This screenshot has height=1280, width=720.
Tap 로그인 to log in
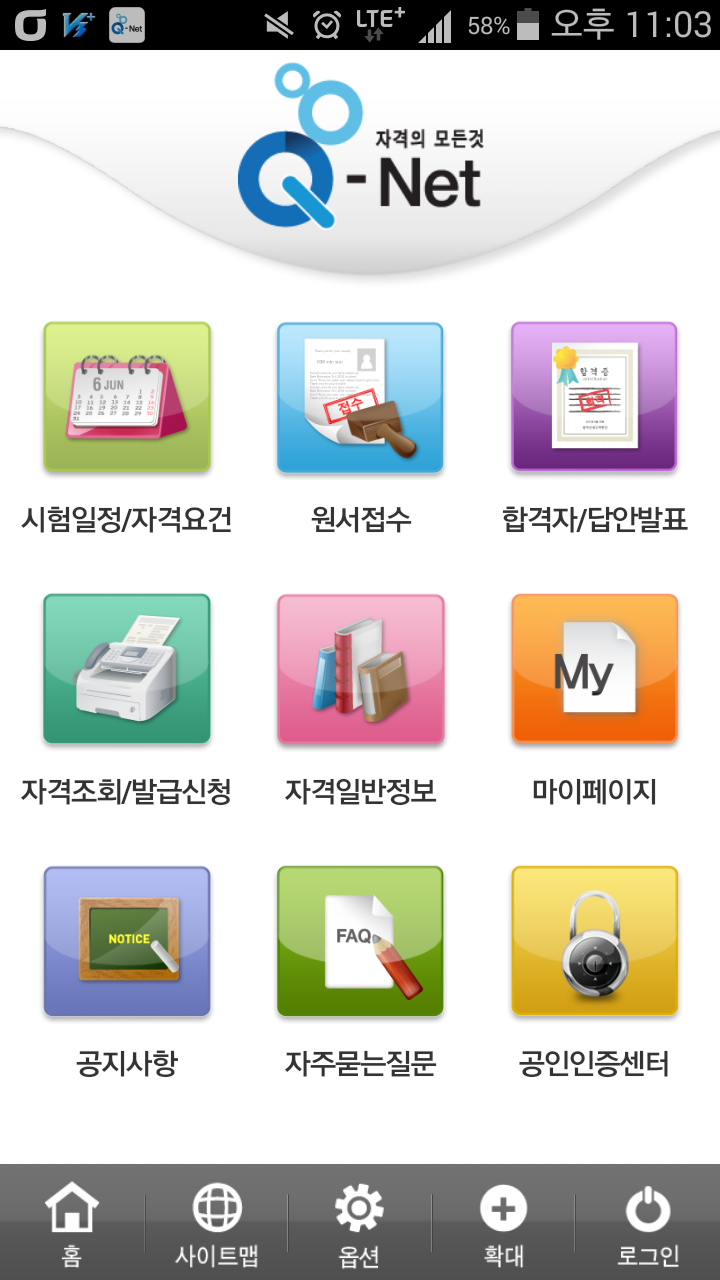[648, 1224]
